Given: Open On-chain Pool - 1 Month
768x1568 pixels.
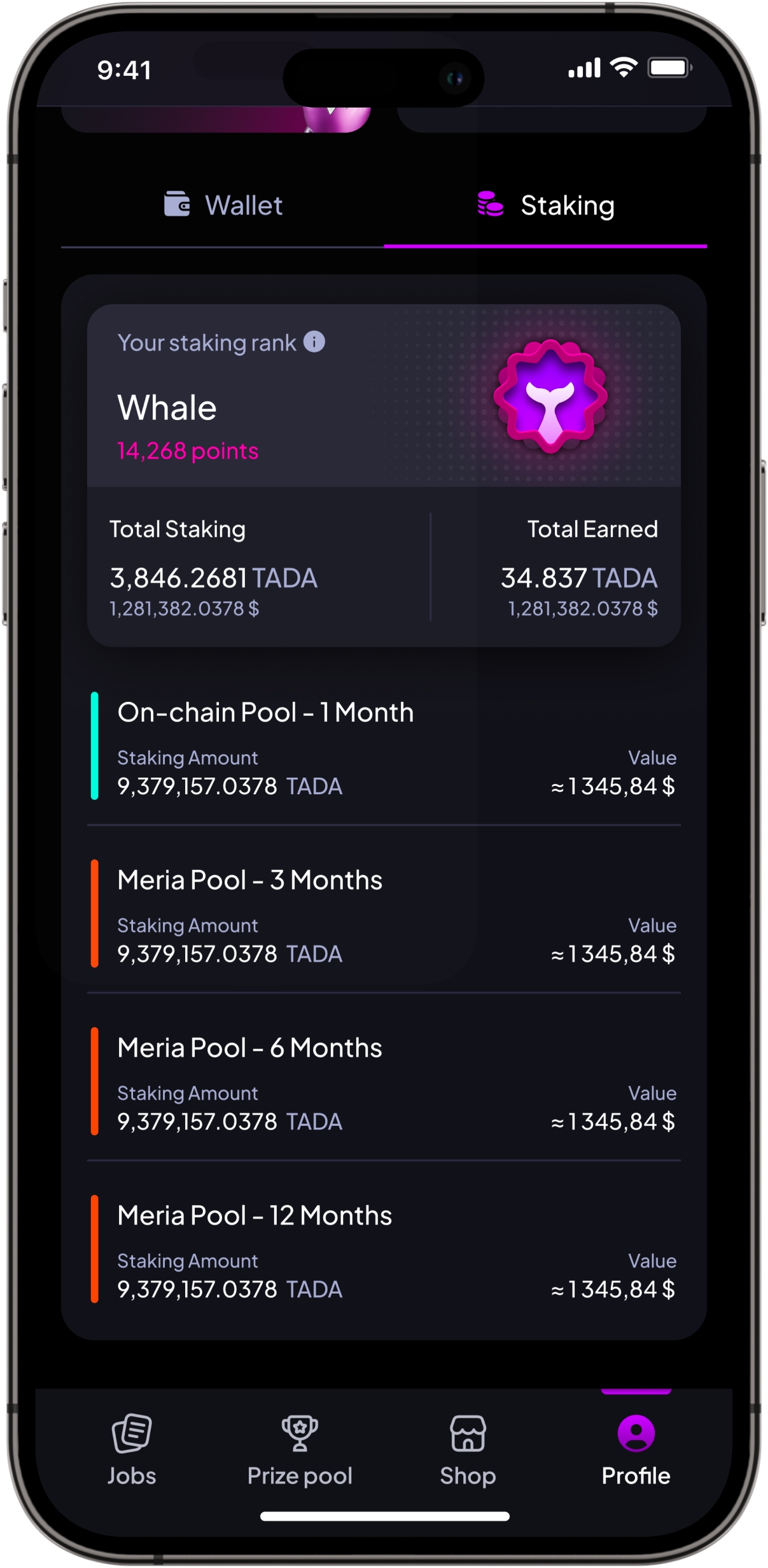Looking at the screenshot, I should tap(384, 746).
